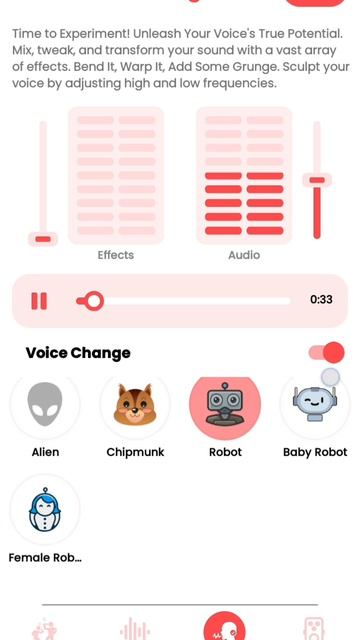360x640 pixels.
Task: Turn off the Voice Change switch
Action: pos(327,353)
